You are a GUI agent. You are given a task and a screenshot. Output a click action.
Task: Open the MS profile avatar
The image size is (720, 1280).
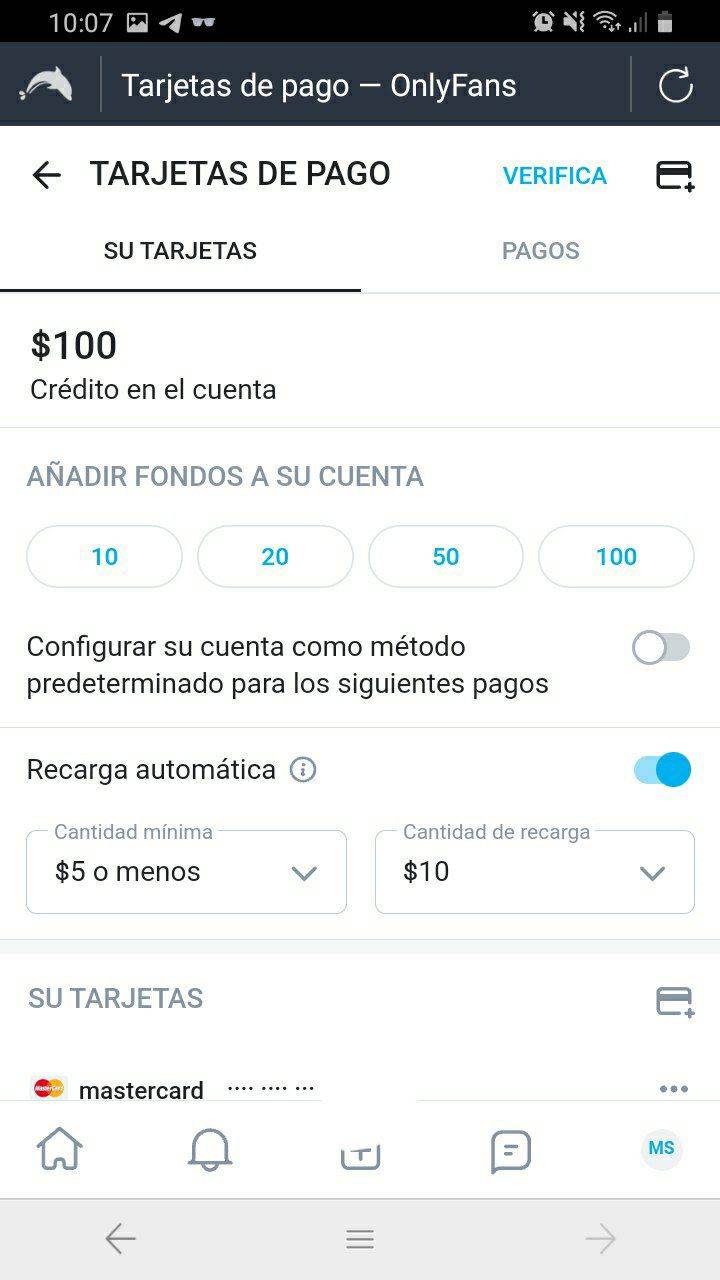[x=661, y=1149]
